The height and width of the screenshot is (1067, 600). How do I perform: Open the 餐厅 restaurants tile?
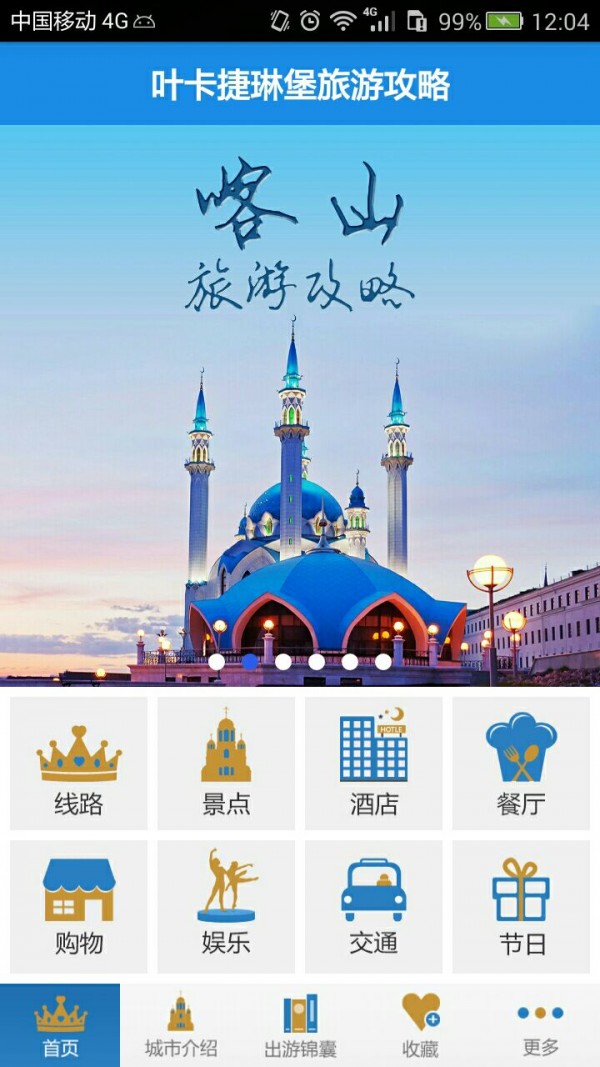(521, 764)
